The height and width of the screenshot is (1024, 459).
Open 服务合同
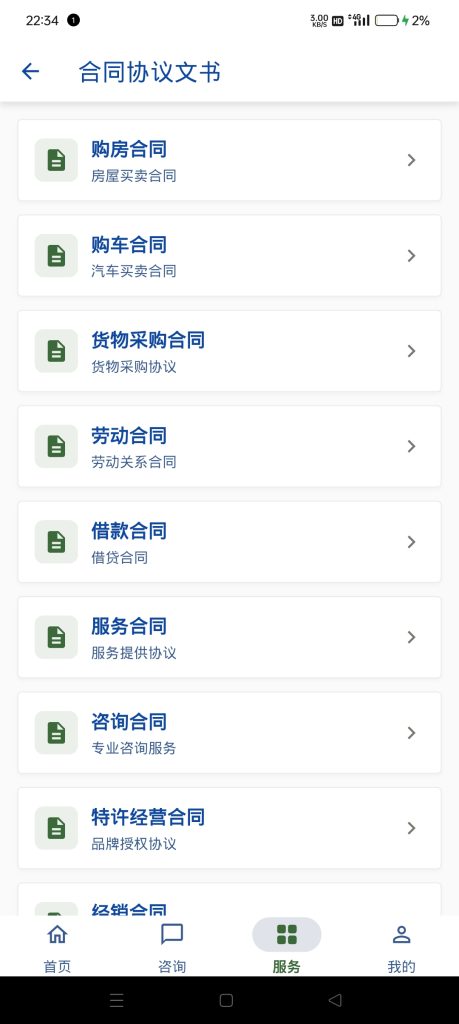tap(229, 637)
